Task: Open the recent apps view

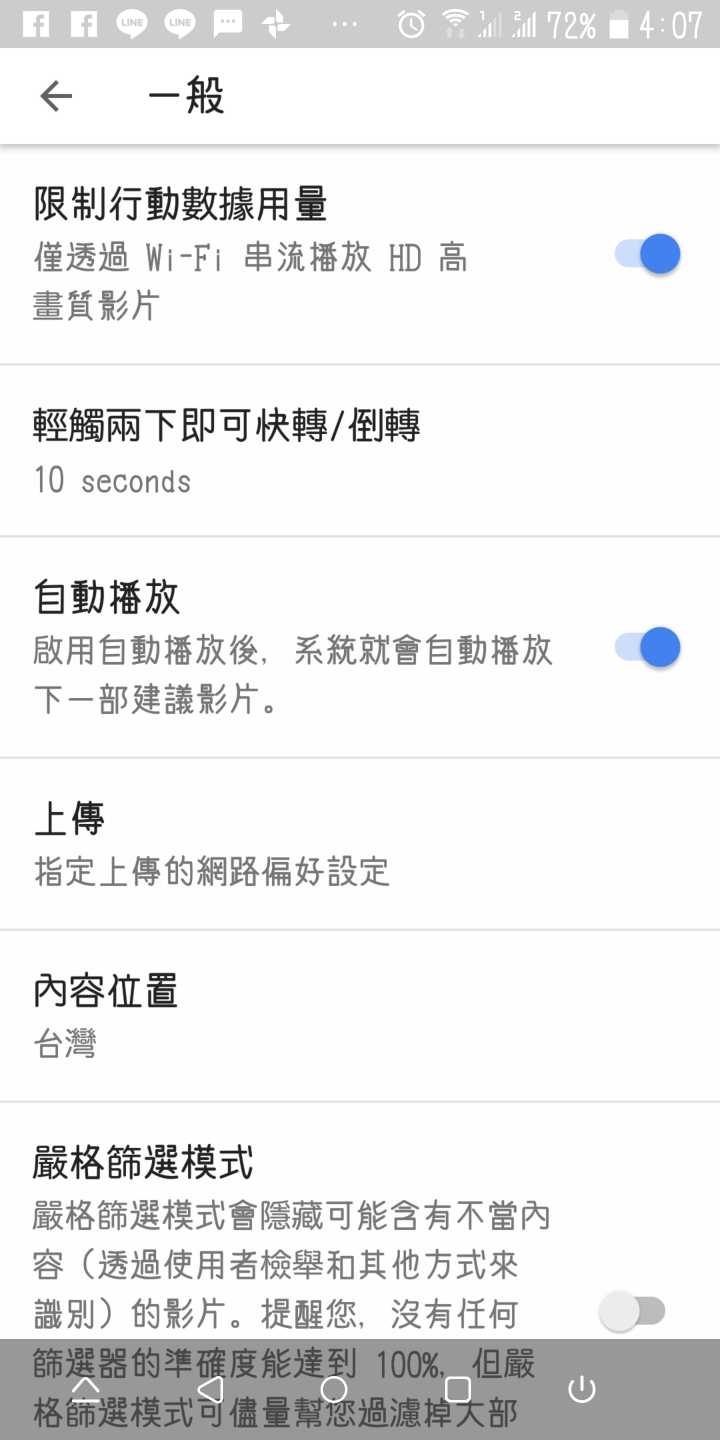Action: (457, 1389)
